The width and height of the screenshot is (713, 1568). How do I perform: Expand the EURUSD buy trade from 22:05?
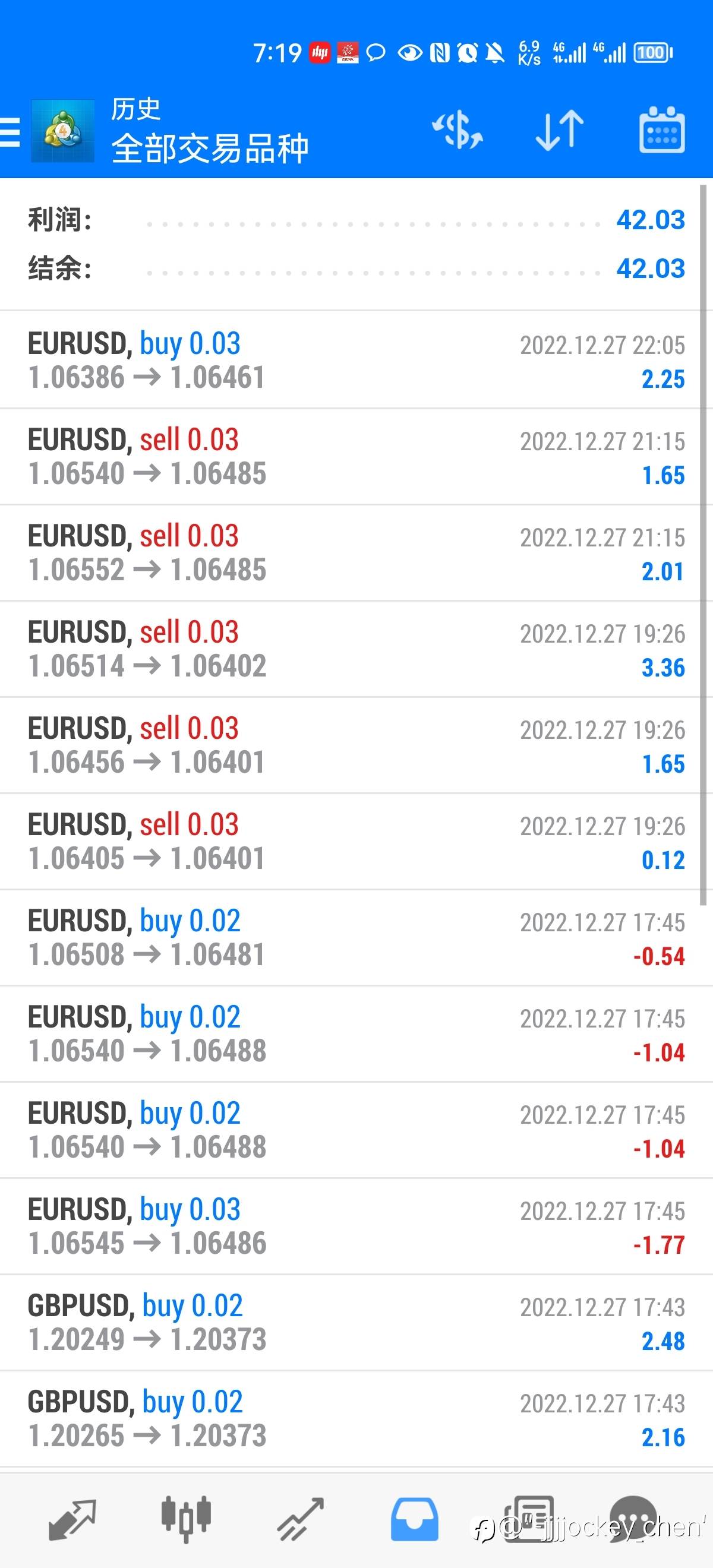(x=356, y=360)
